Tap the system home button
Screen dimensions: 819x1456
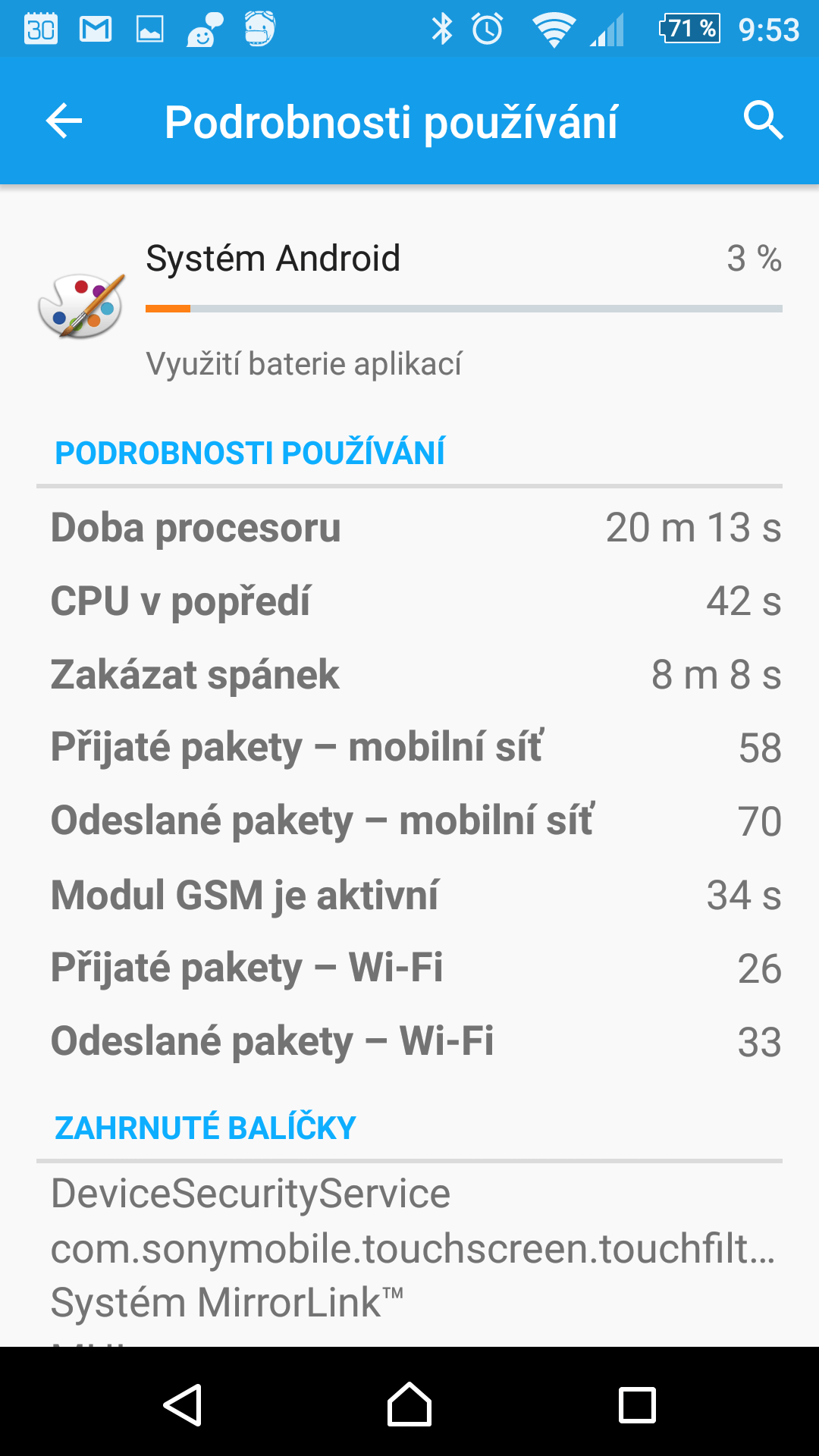(x=409, y=1404)
